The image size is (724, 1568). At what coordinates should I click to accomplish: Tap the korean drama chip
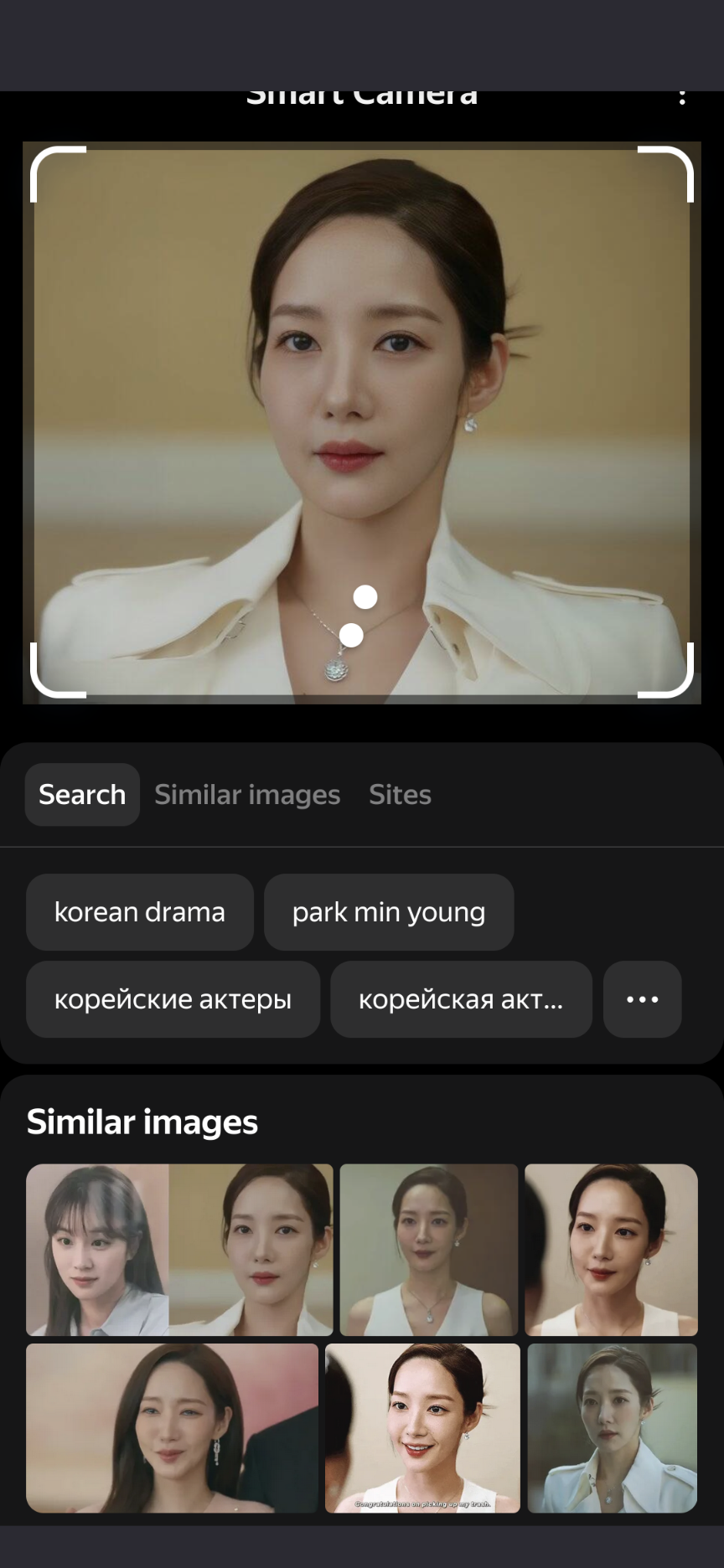[140, 912]
